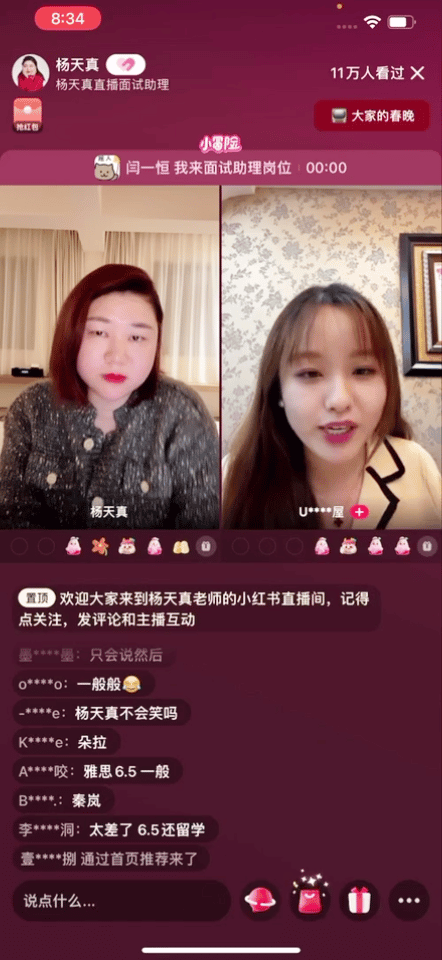The image size is (442, 960).
Task: Tap the 说点什么 comment field
Action: 121,901
